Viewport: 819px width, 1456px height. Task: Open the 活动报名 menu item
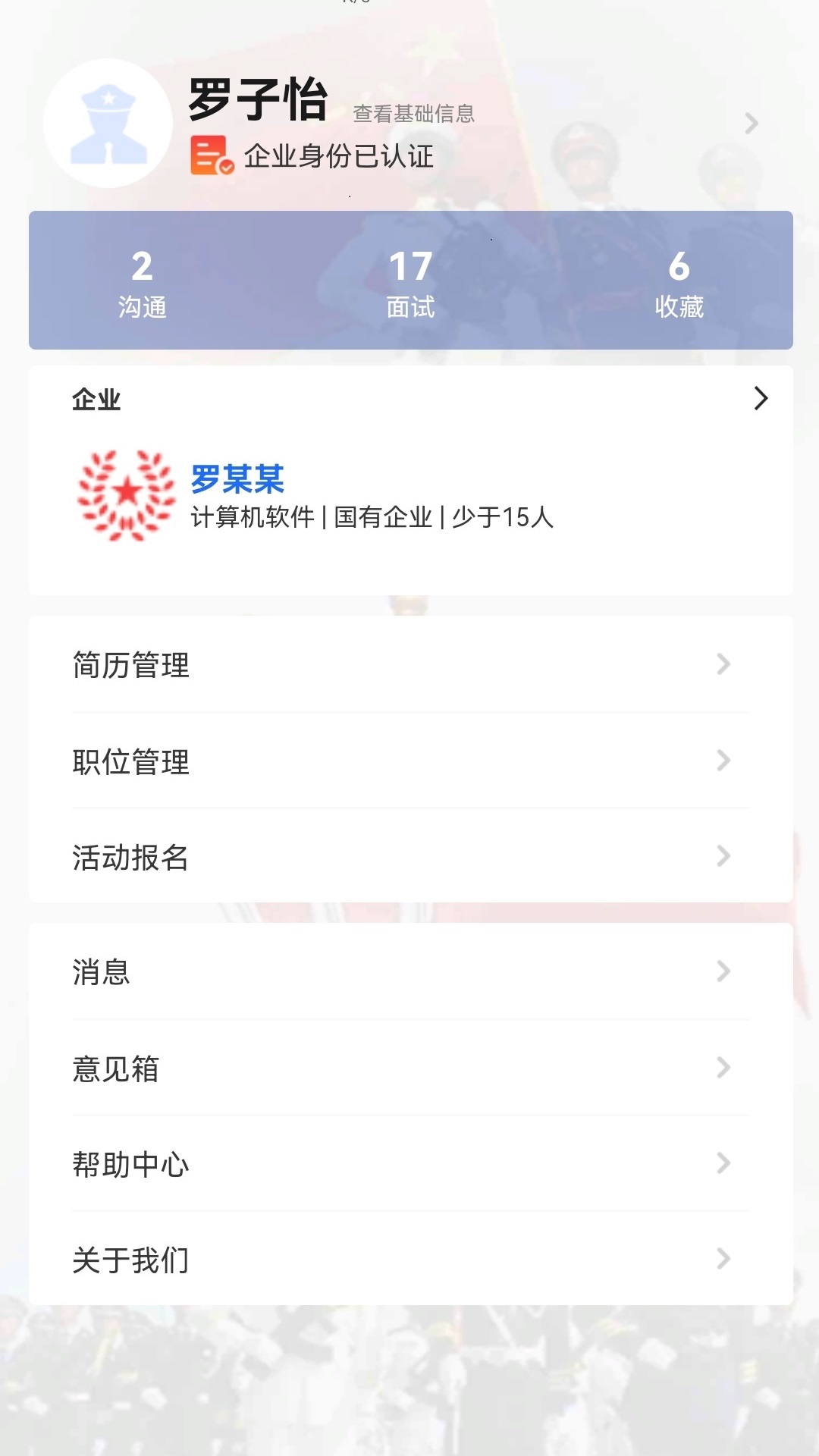click(409, 858)
